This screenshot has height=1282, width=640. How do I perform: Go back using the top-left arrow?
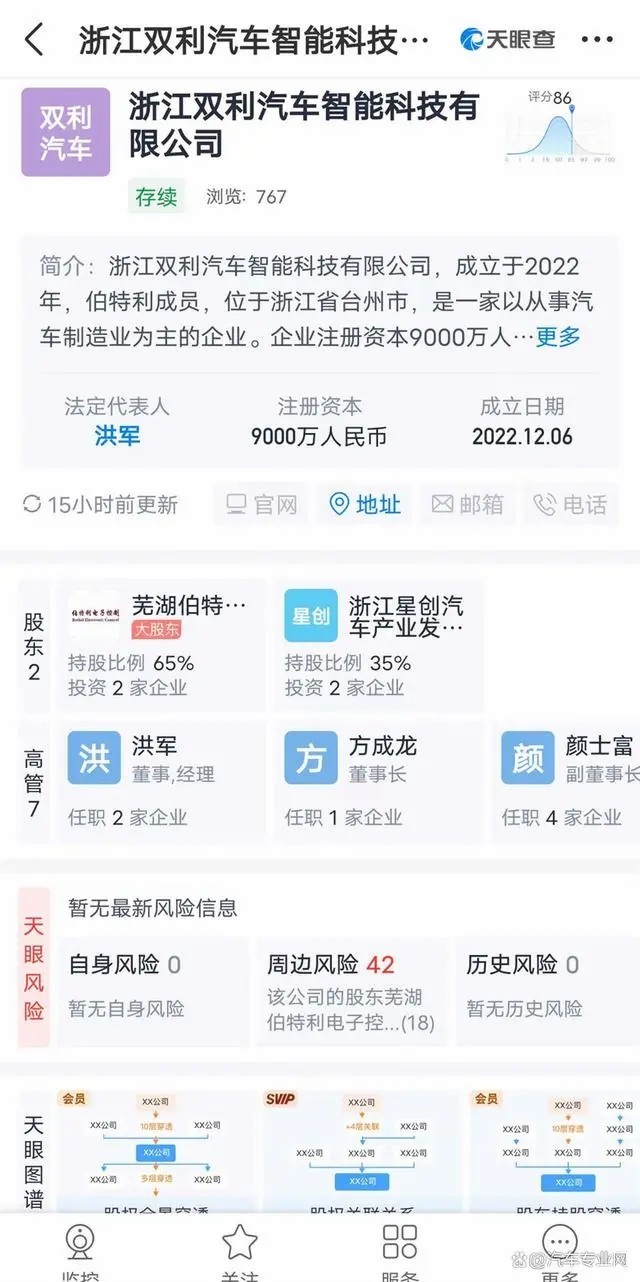34,40
